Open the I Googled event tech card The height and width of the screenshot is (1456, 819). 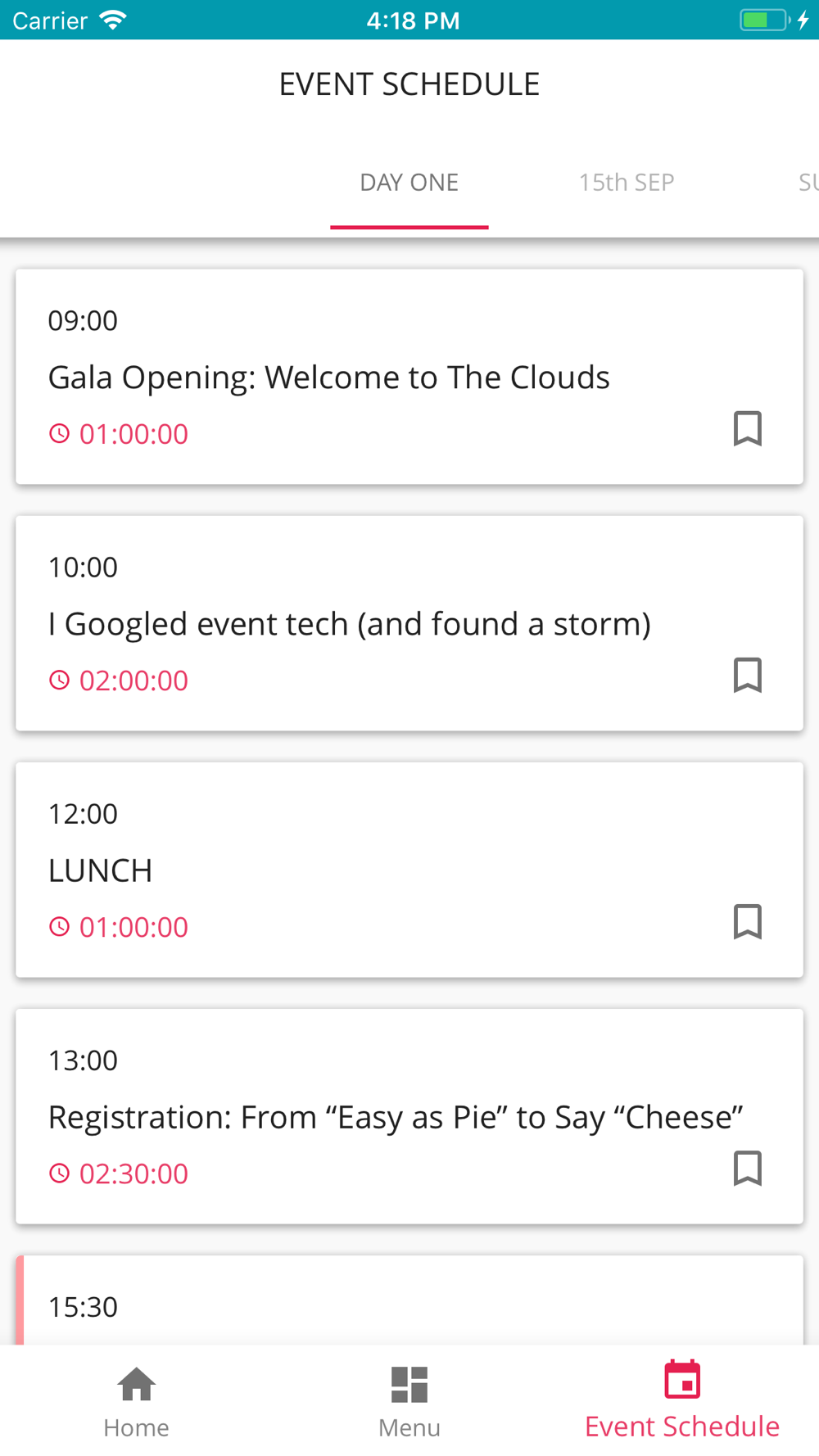409,623
